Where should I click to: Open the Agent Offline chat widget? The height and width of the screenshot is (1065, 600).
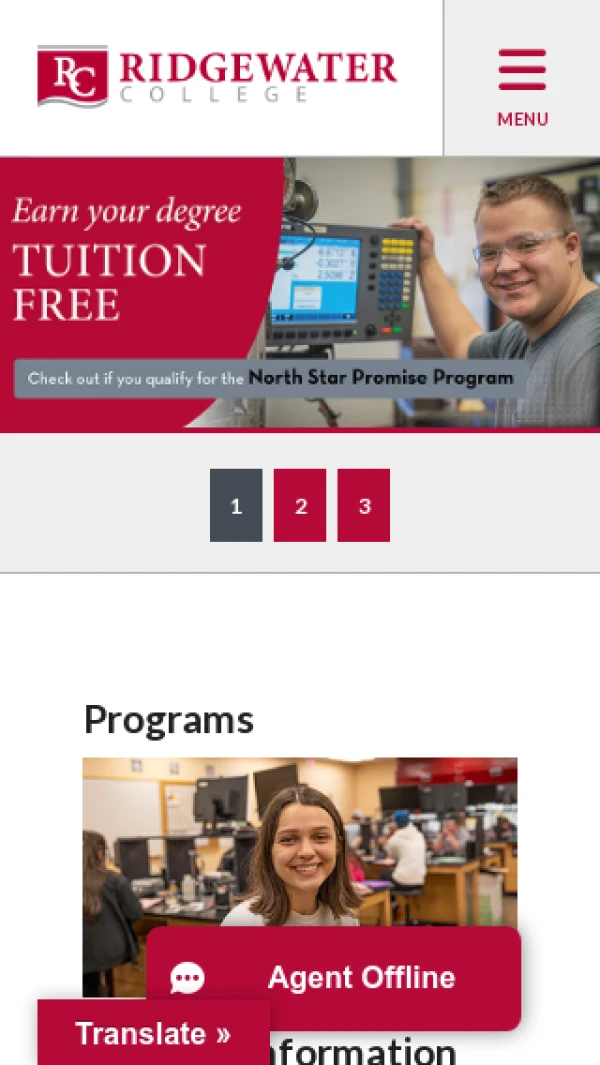coord(334,978)
